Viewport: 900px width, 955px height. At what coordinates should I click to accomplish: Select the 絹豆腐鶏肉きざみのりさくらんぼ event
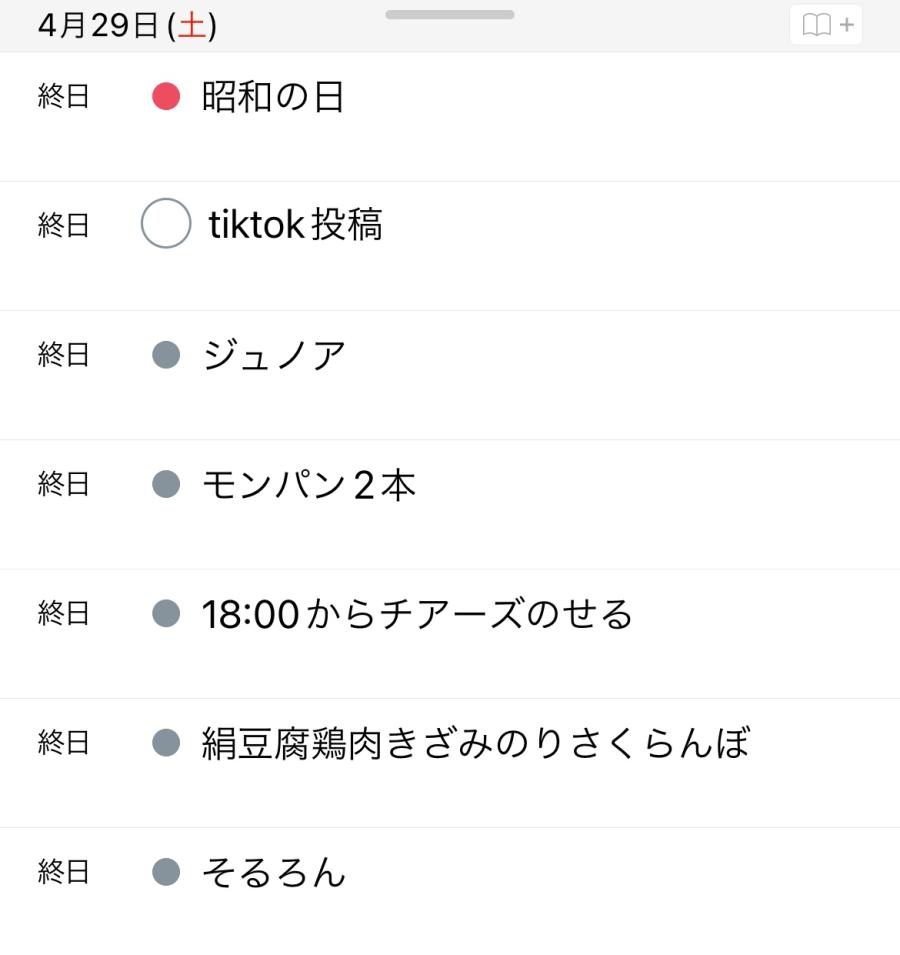475,743
